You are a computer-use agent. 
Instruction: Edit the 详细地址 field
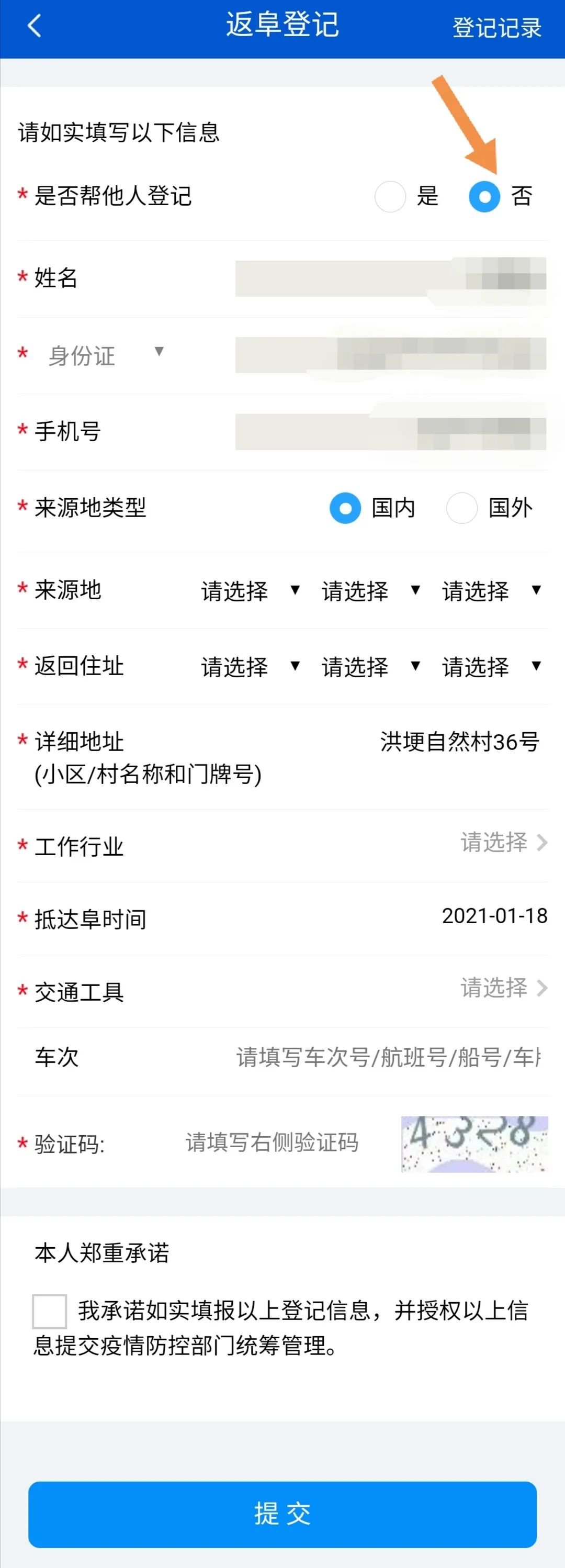[x=459, y=742]
